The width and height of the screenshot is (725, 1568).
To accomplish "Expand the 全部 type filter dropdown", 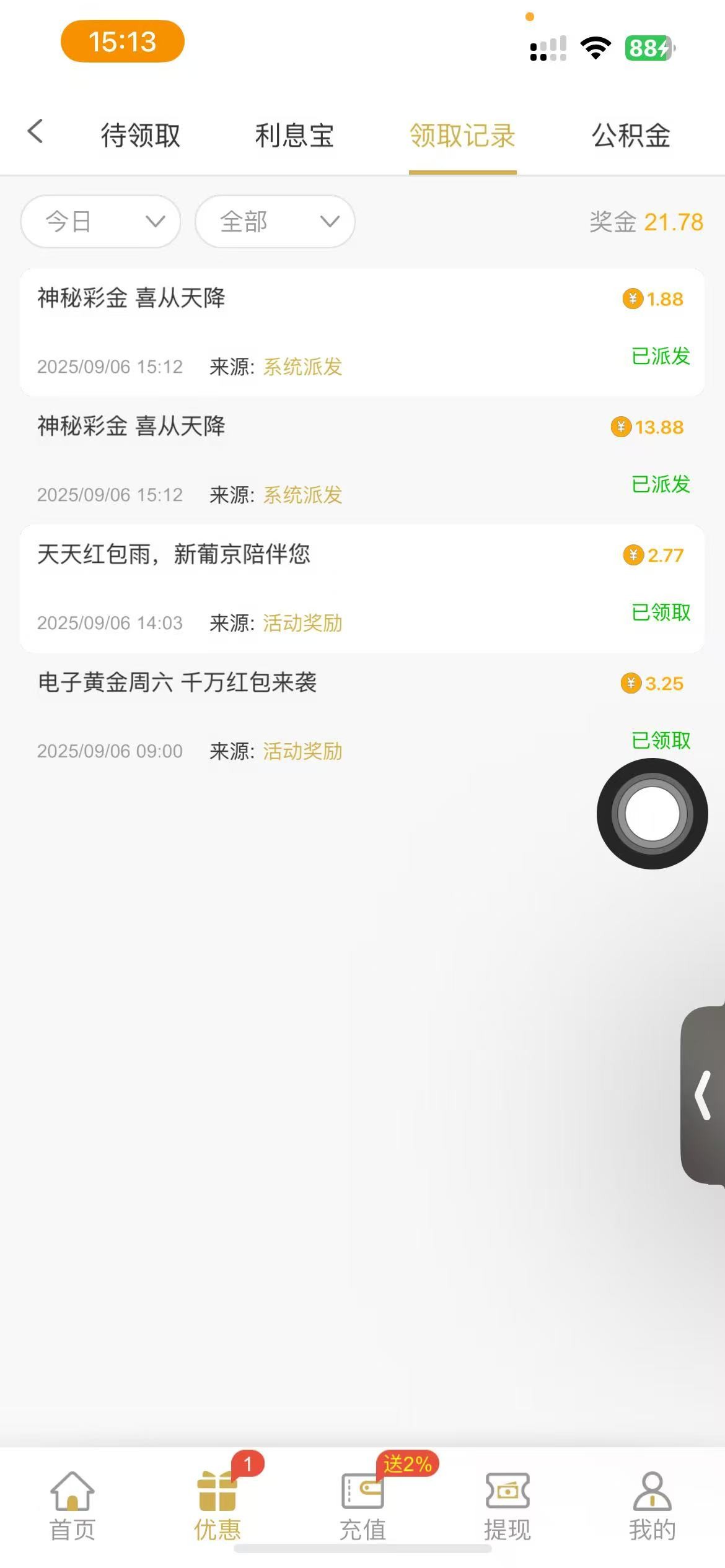I will [275, 222].
